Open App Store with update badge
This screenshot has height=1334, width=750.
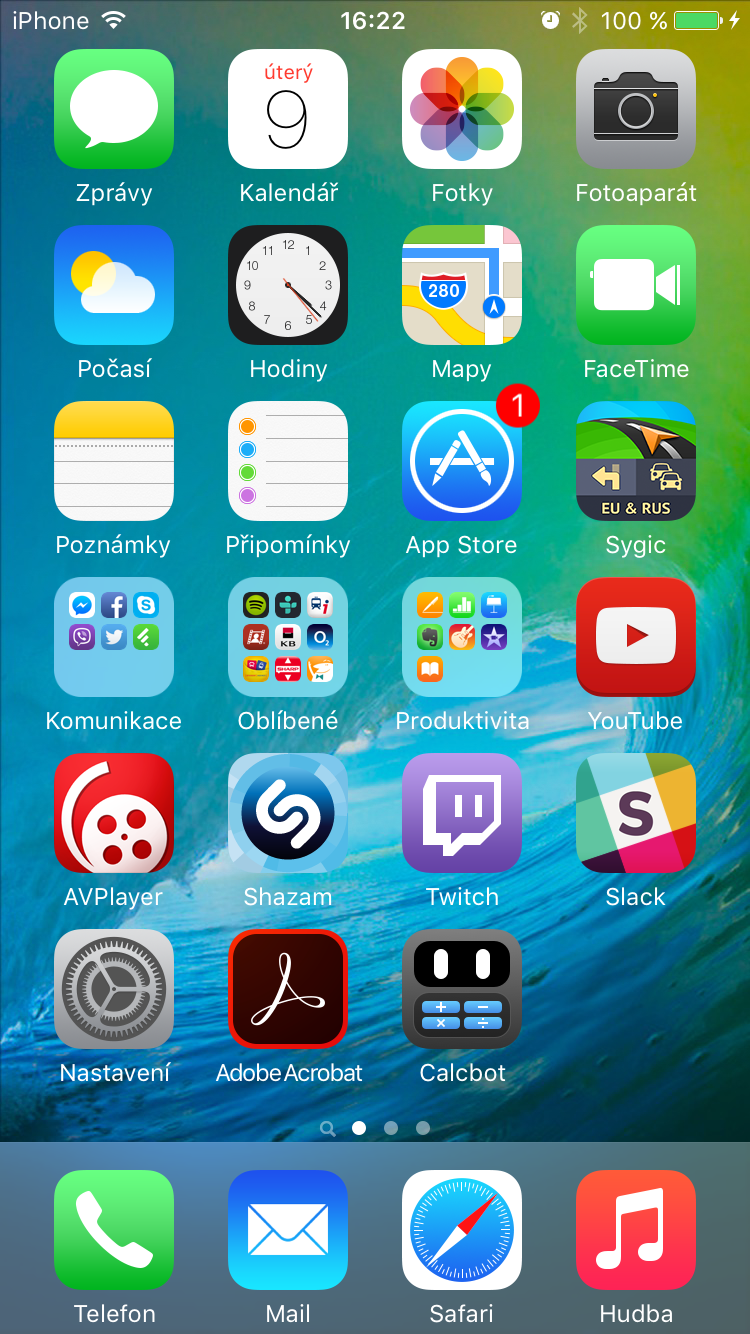tap(462, 461)
